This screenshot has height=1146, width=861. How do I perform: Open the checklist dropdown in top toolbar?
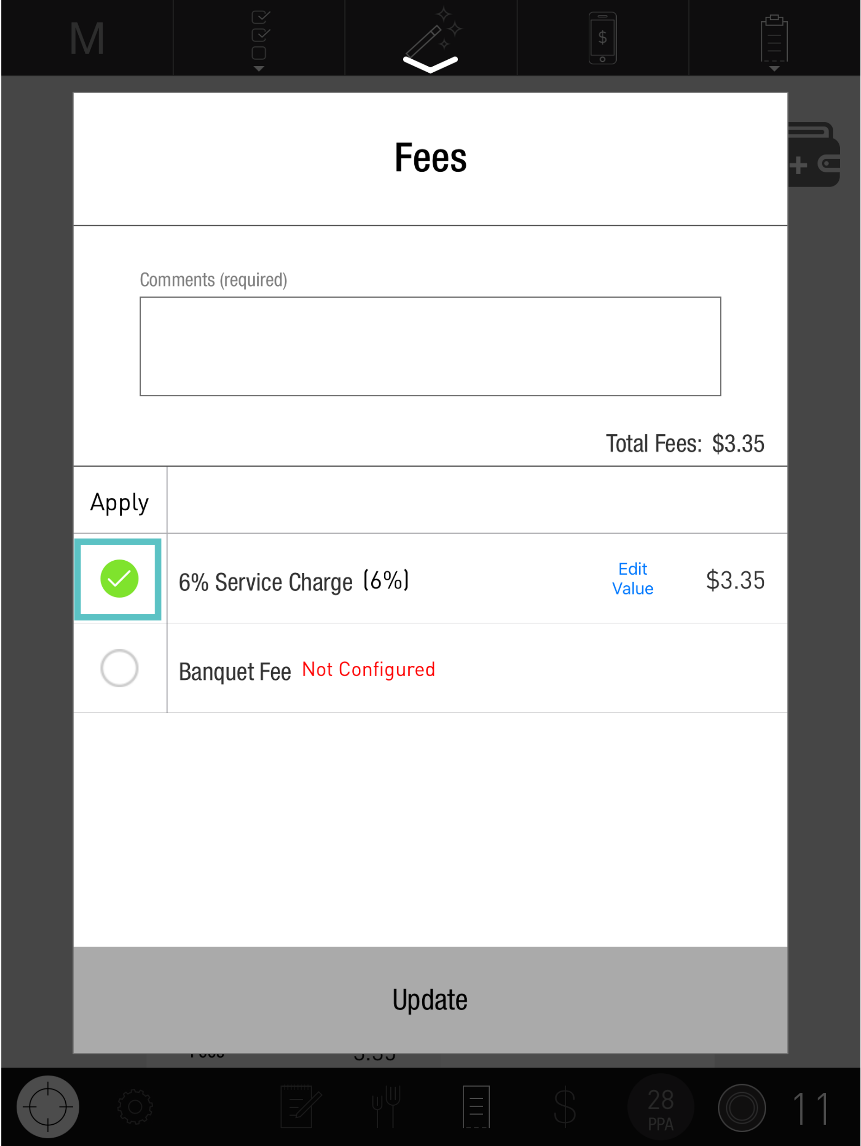click(259, 40)
